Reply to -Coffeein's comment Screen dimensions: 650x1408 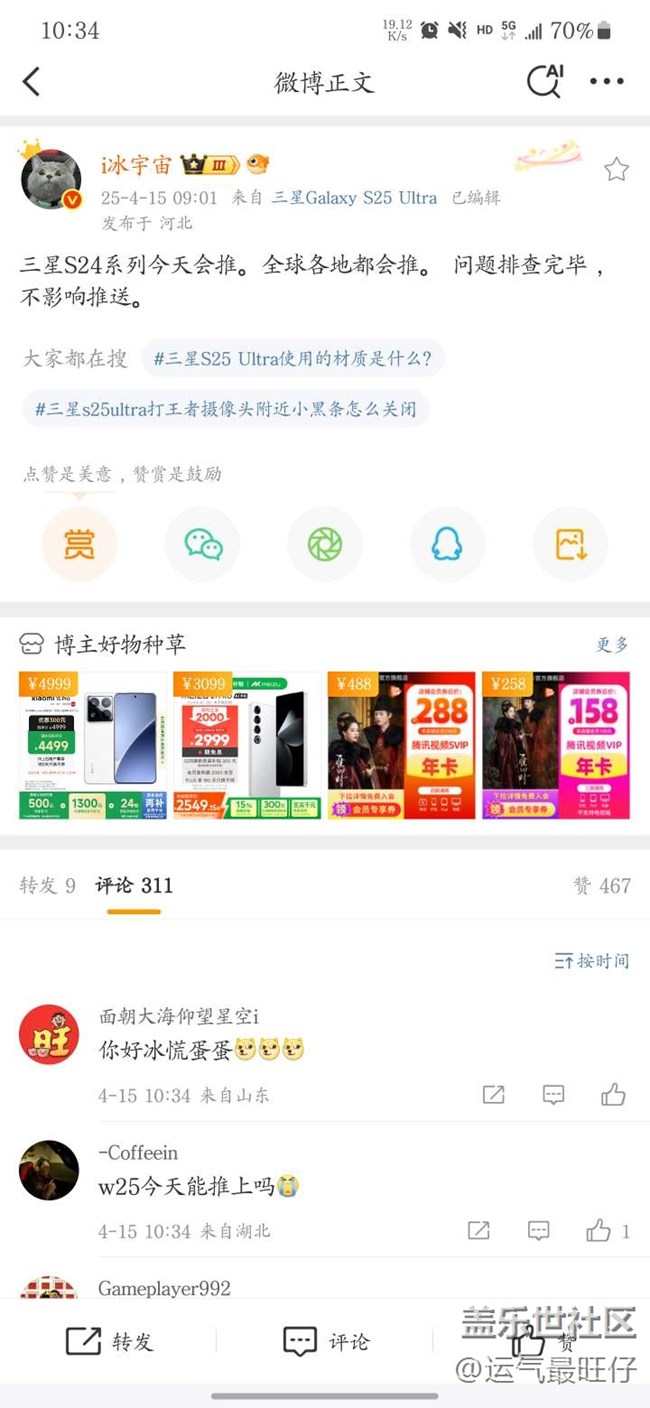(539, 1231)
